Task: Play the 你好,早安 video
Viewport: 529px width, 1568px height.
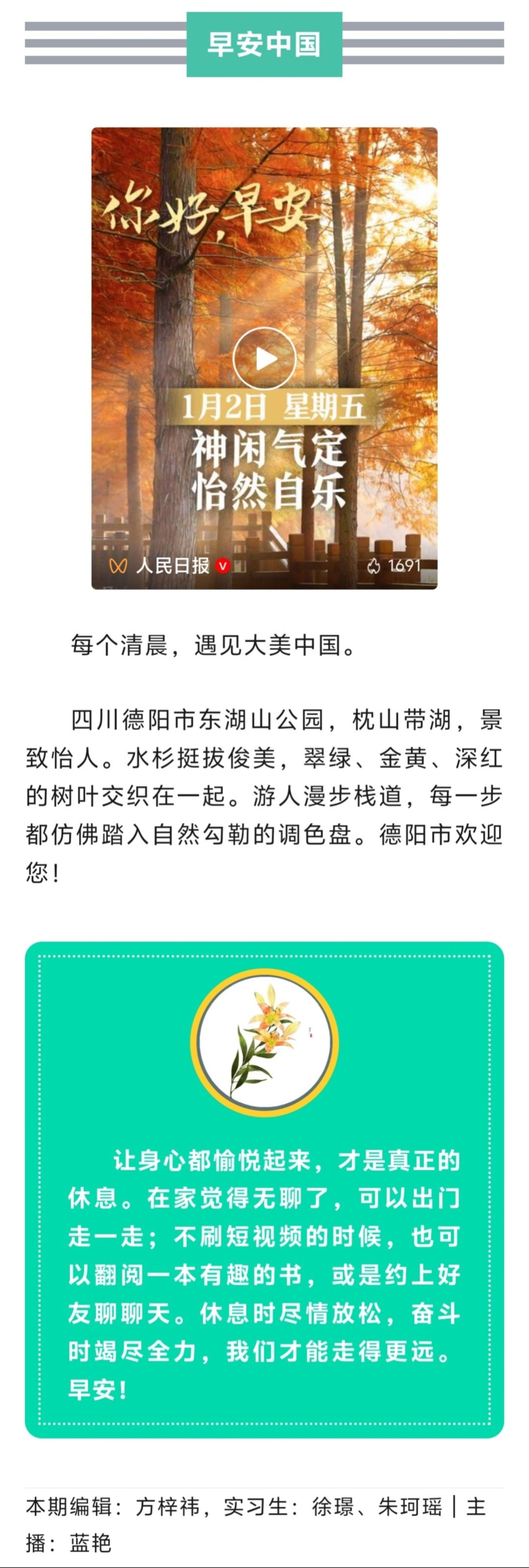Action: 264,358
